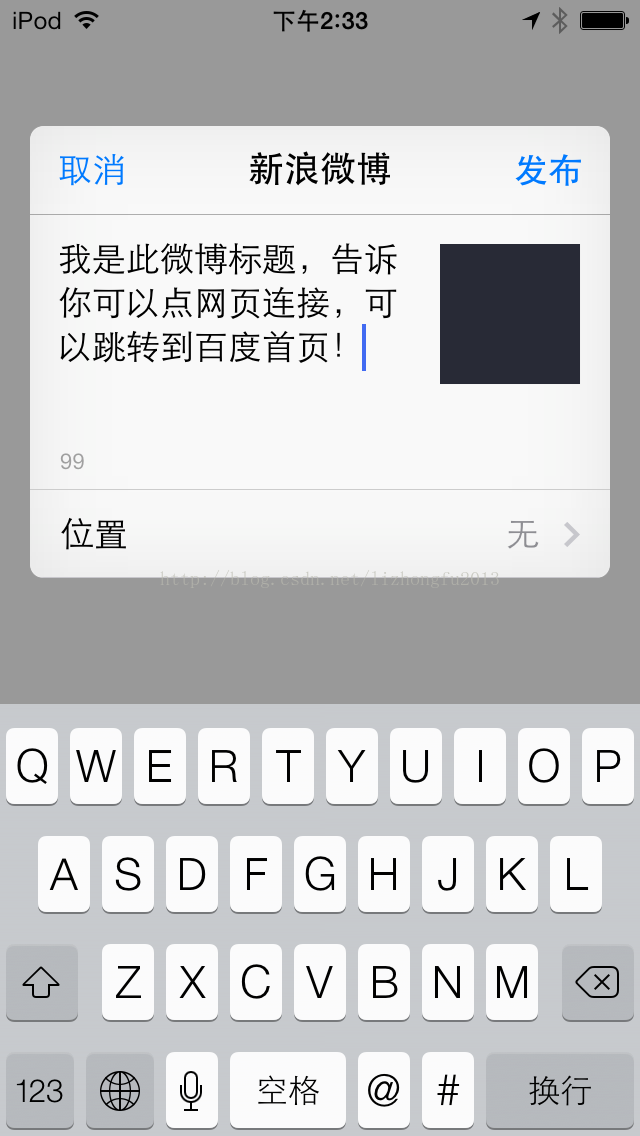This screenshot has height=1136, width=640.
Task: Switch keyboard language with globe key
Action: tap(120, 1090)
